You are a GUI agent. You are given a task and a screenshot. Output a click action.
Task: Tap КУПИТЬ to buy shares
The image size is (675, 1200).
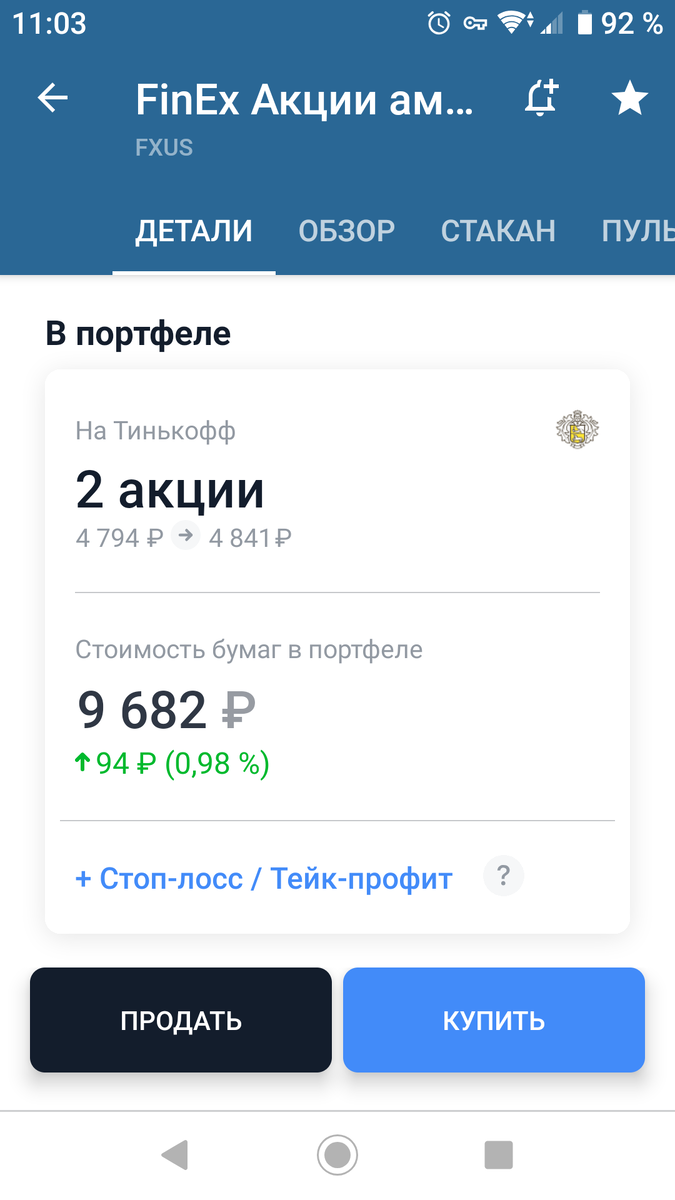point(494,1020)
